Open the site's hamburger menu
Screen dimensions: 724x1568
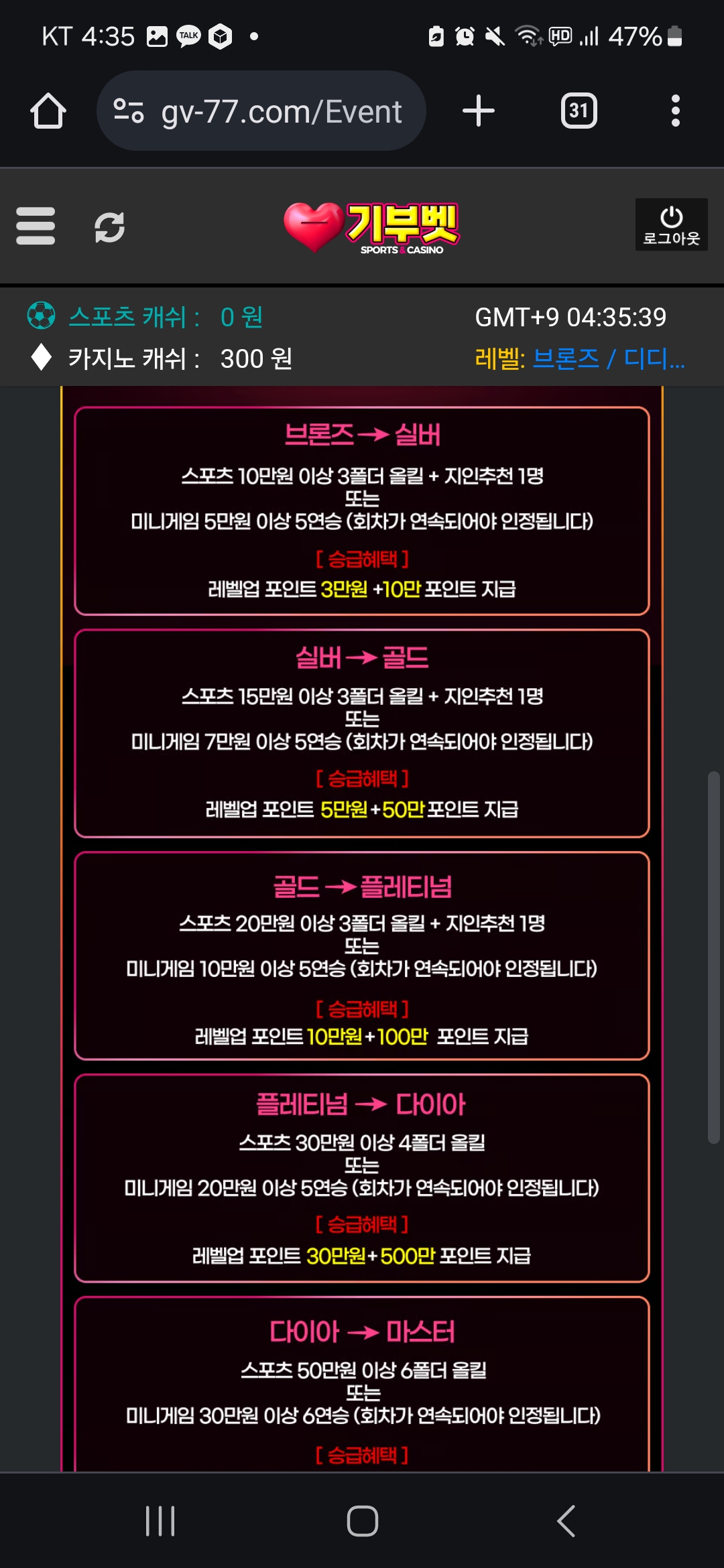(36, 226)
